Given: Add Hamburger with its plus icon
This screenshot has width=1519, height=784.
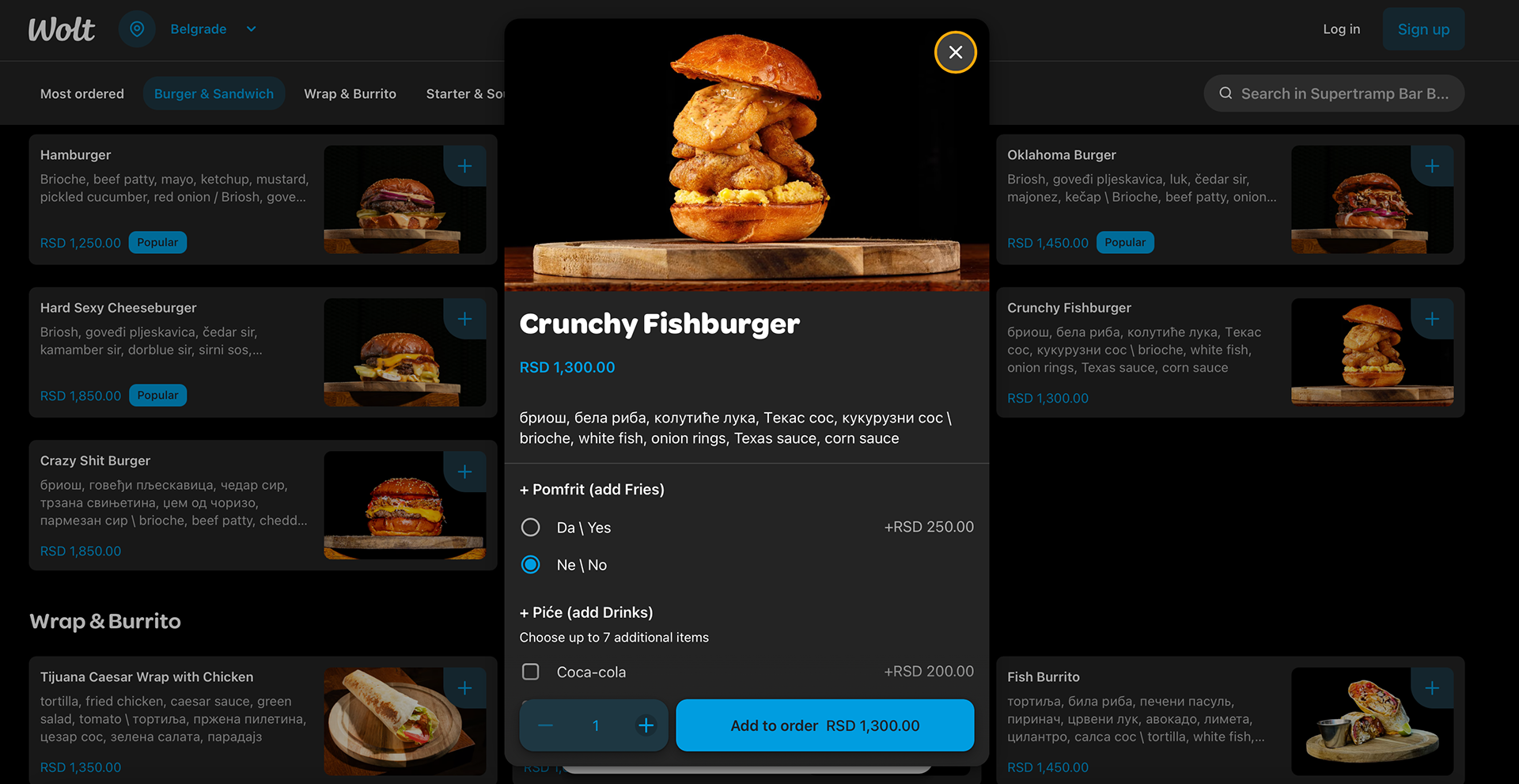Looking at the screenshot, I should point(464,166).
